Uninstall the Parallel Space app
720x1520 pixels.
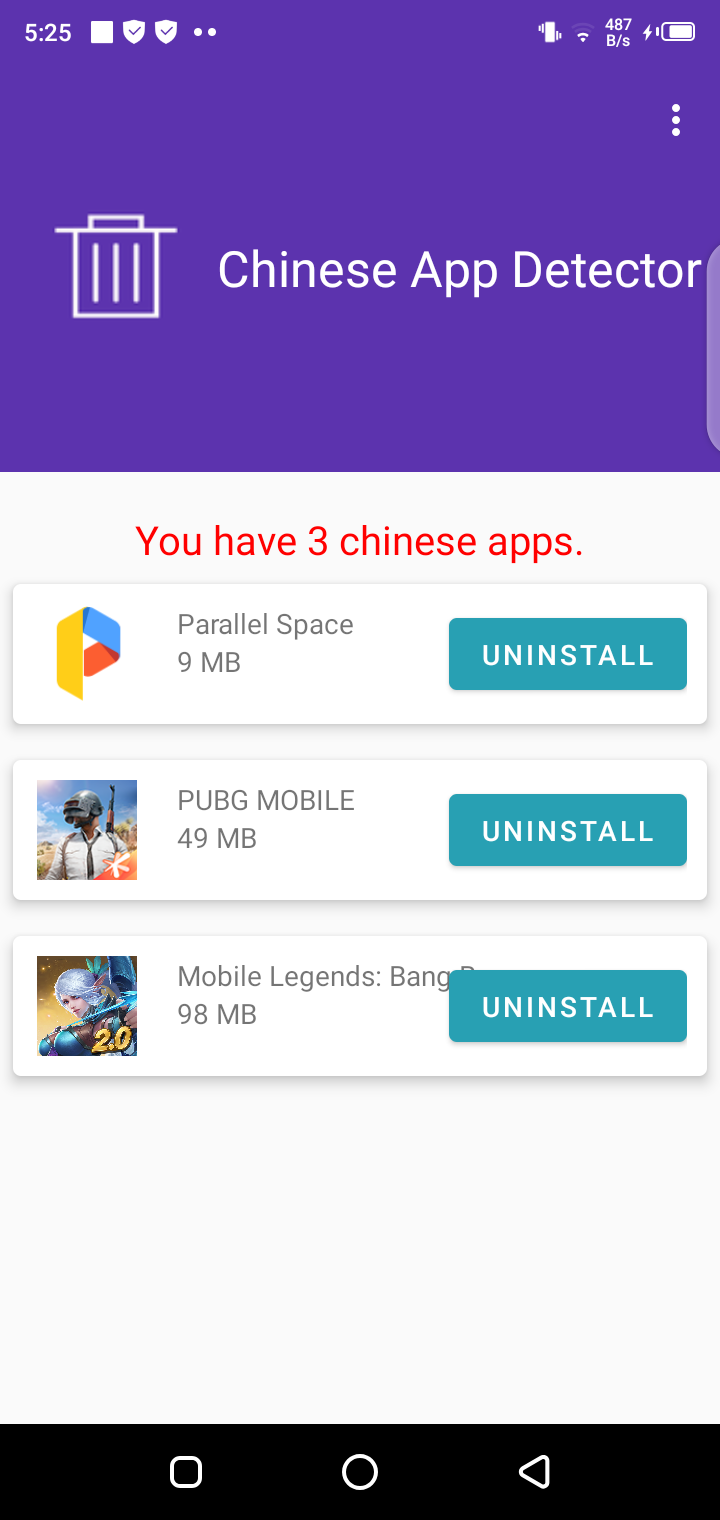tap(567, 654)
